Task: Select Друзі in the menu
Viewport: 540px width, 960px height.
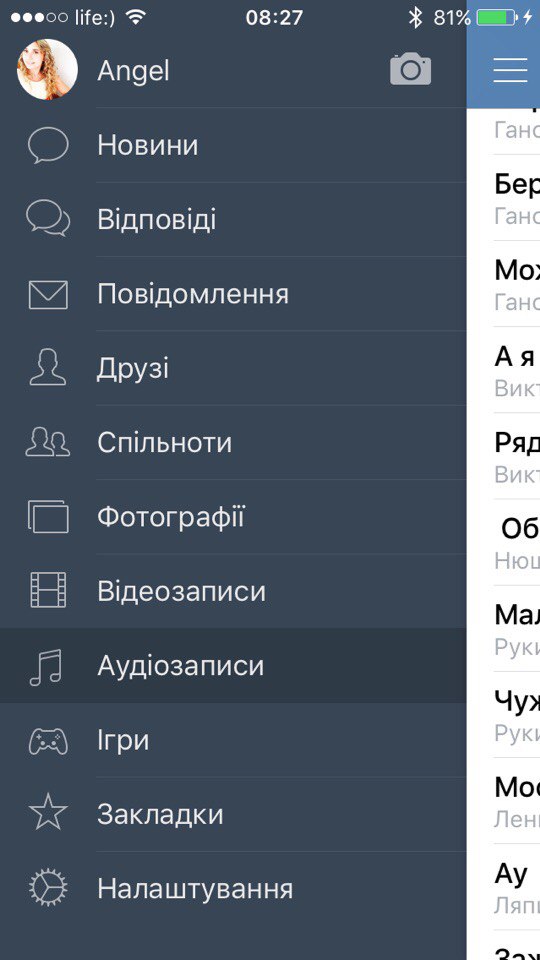Action: click(233, 369)
